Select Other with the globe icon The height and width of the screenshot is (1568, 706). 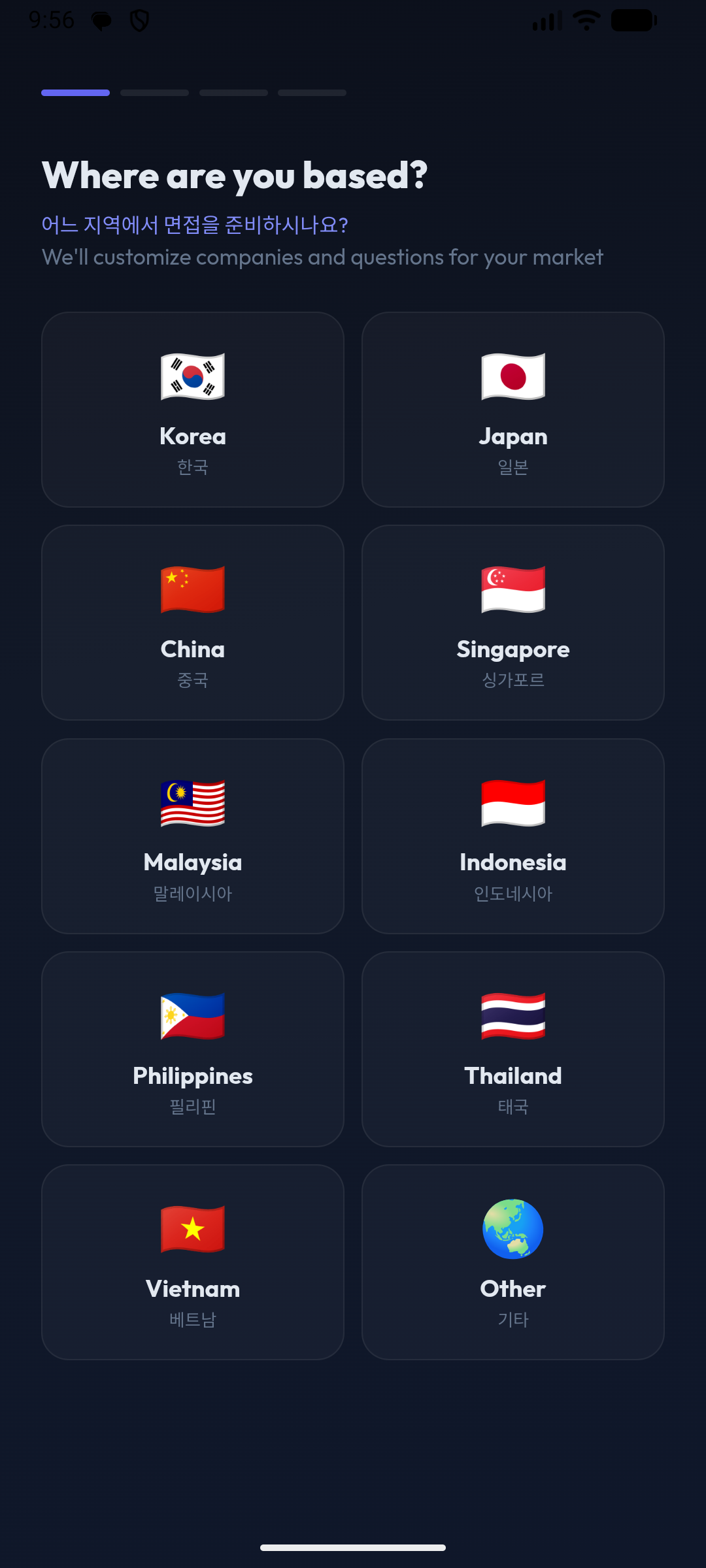pyautogui.click(x=513, y=1262)
